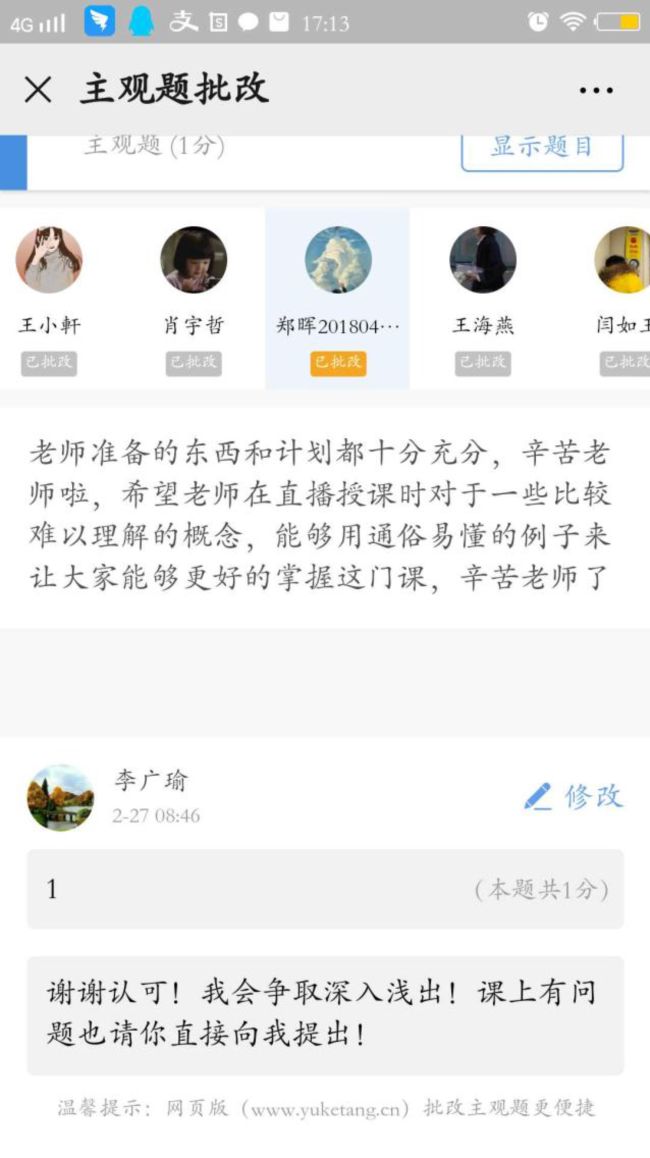Switch to student 肖宇哲
Viewport: 650px width, 1158px height.
click(x=194, y=296)
